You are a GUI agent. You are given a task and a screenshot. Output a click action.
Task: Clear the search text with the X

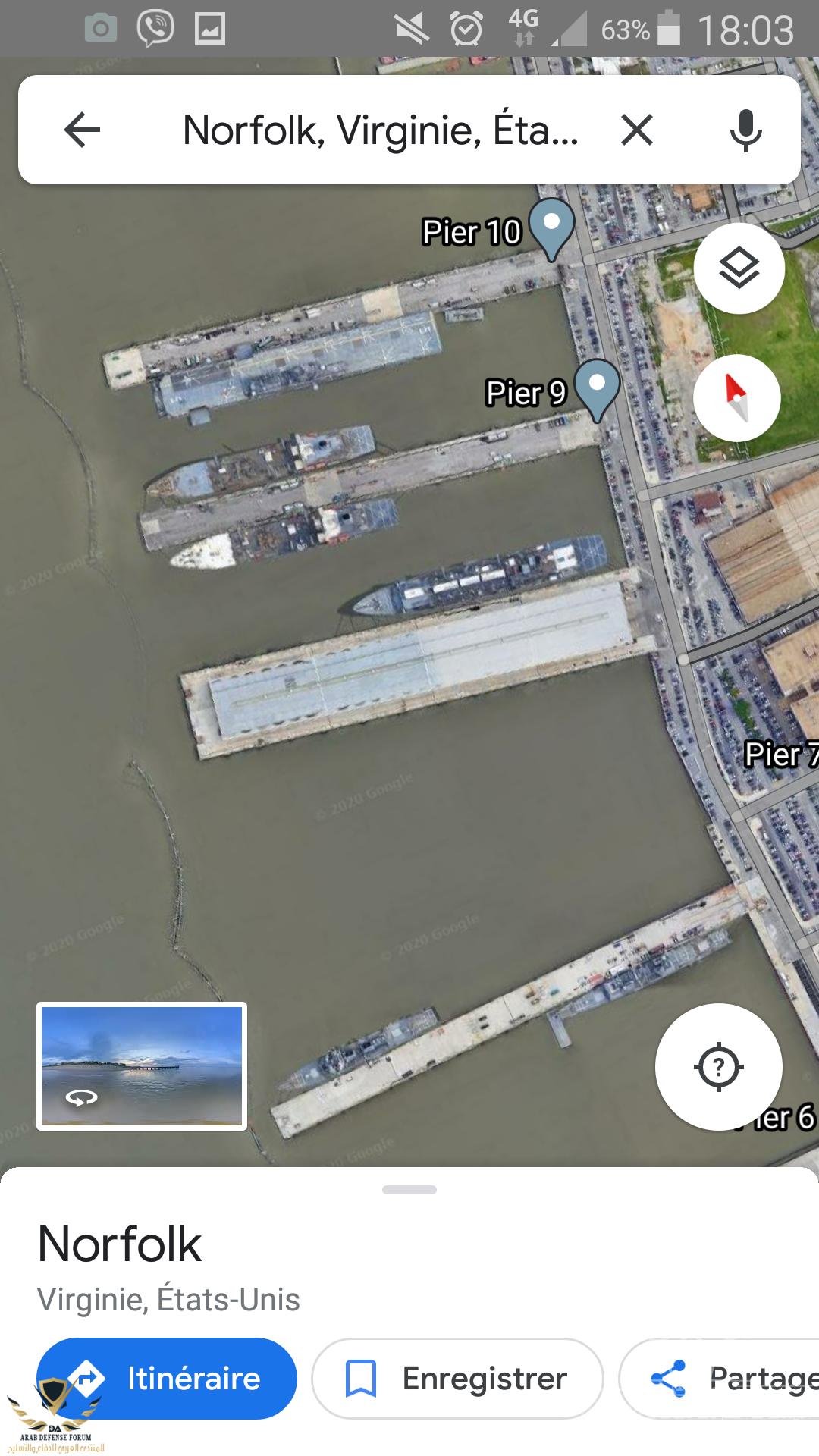pos(637,130)
